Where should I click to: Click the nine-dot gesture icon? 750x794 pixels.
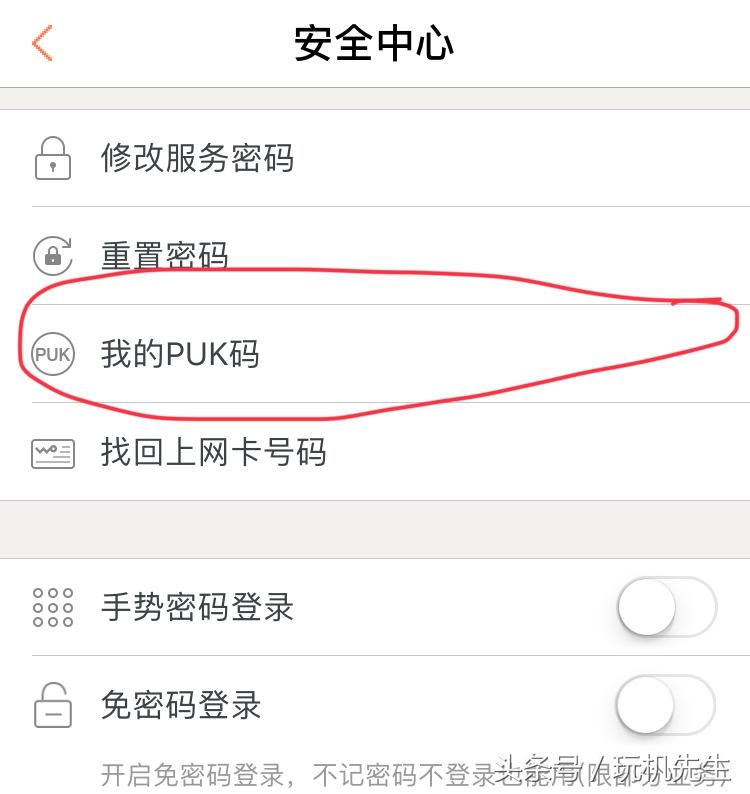click(53, 607)
